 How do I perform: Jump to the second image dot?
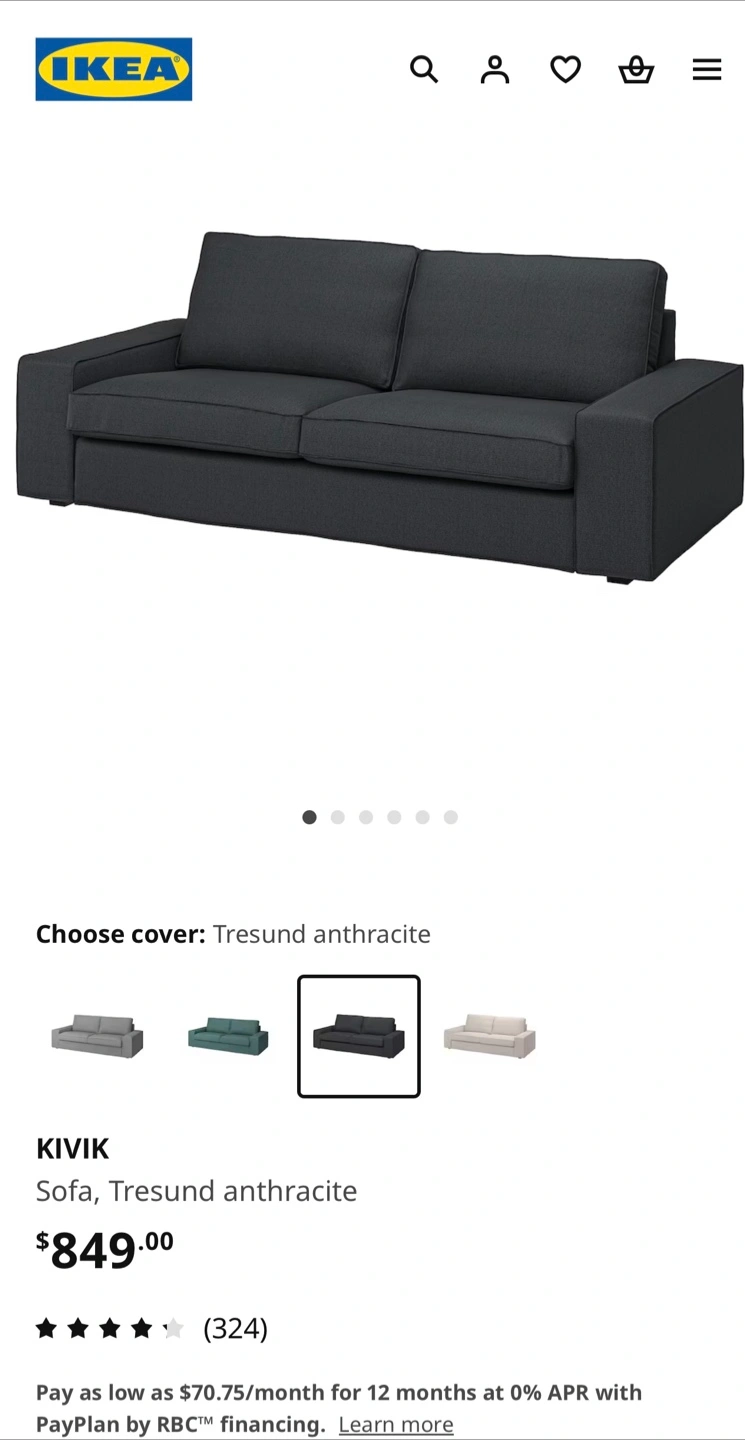pyautogui.click(x=338, y=817)
